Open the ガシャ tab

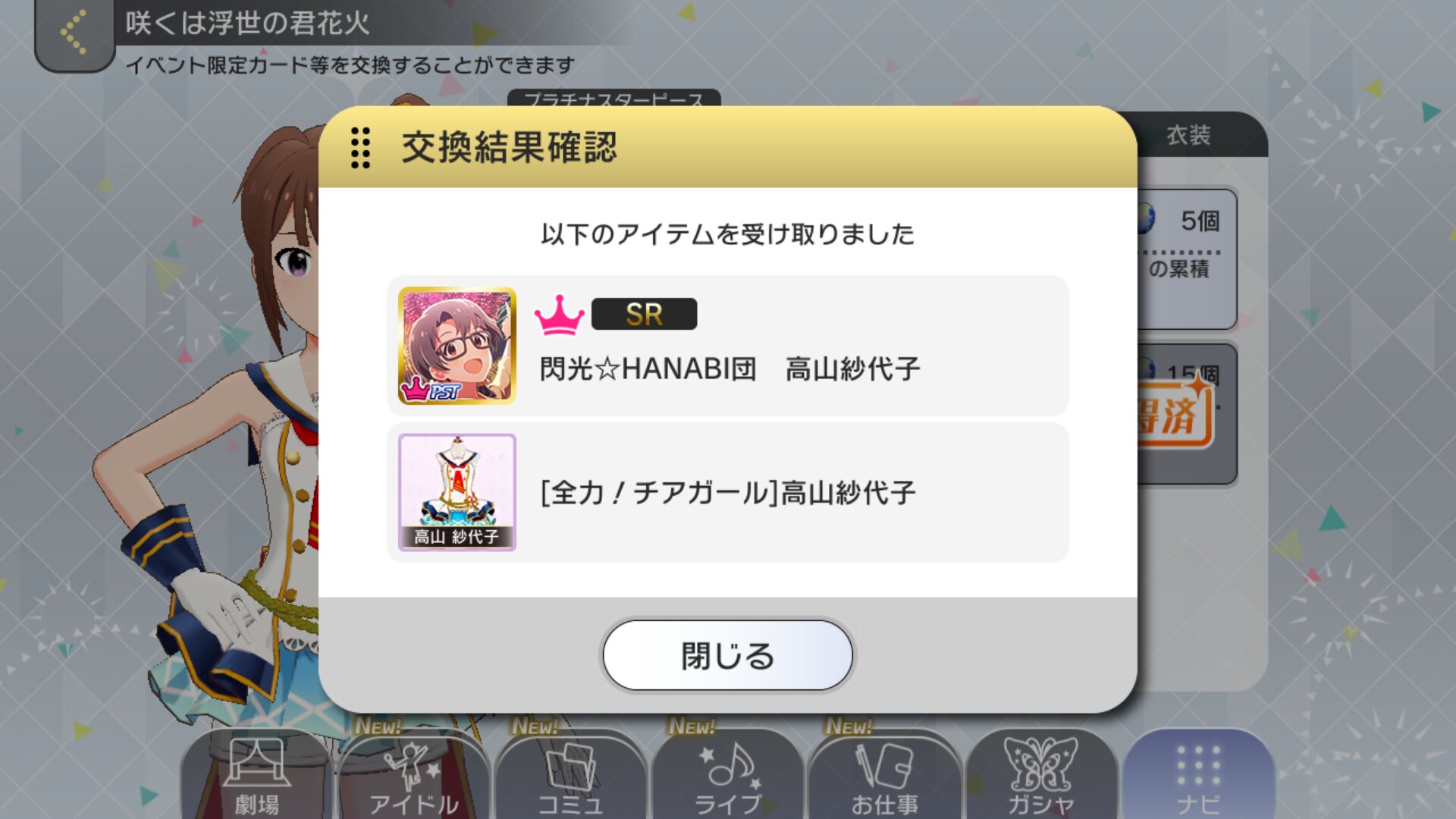click(x=1041, y=775)
